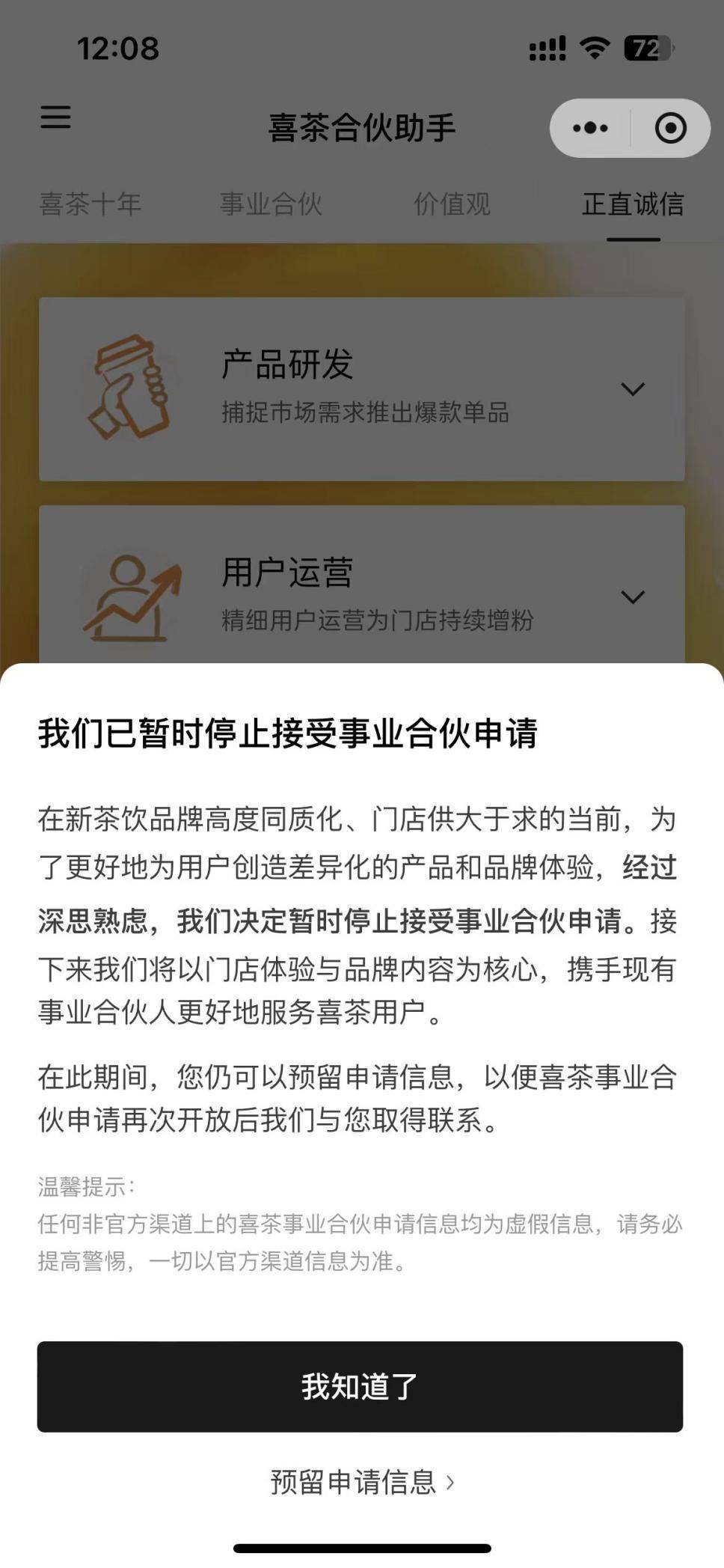Close the mini program via target icon
Screen dimensions: 724x1568
coord(670,128)
